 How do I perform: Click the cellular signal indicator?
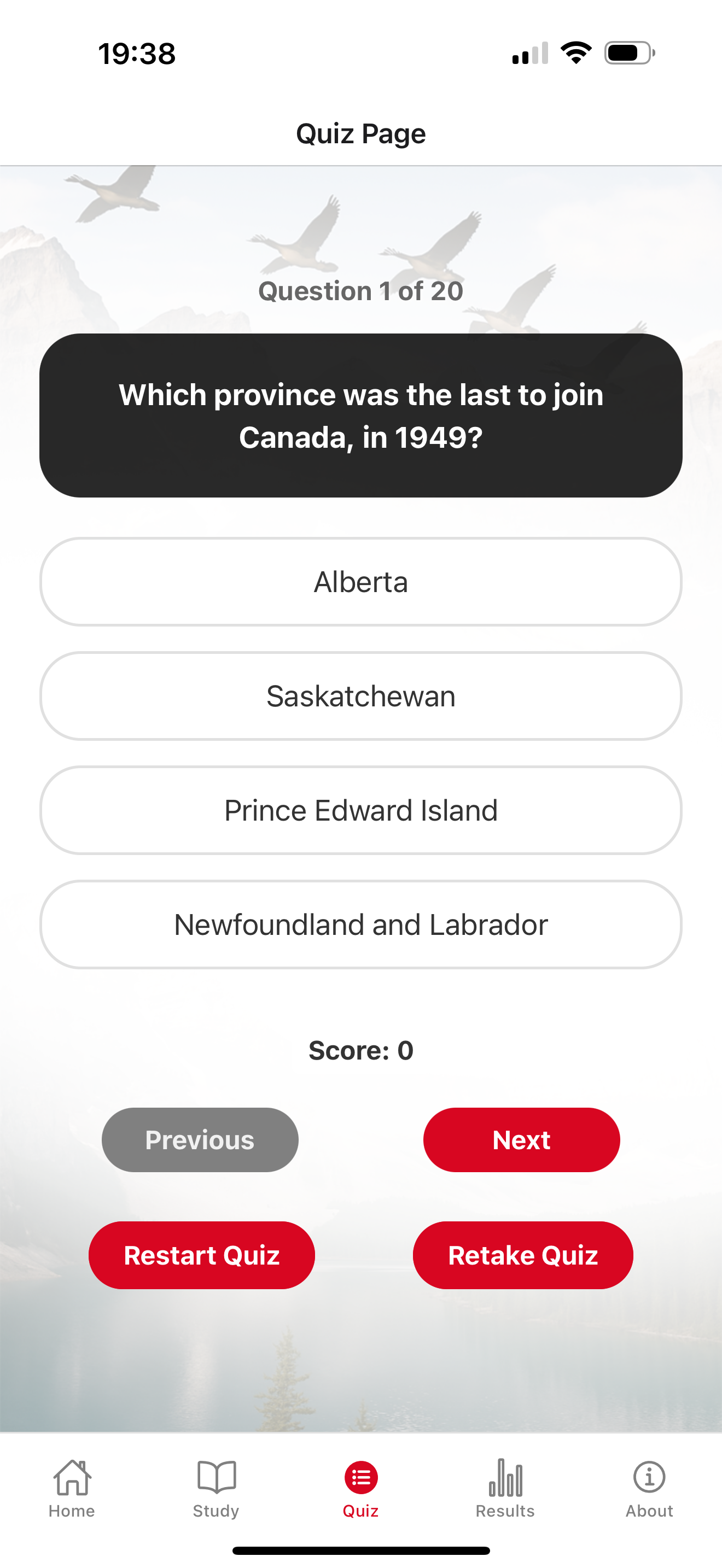coord(528,54)
